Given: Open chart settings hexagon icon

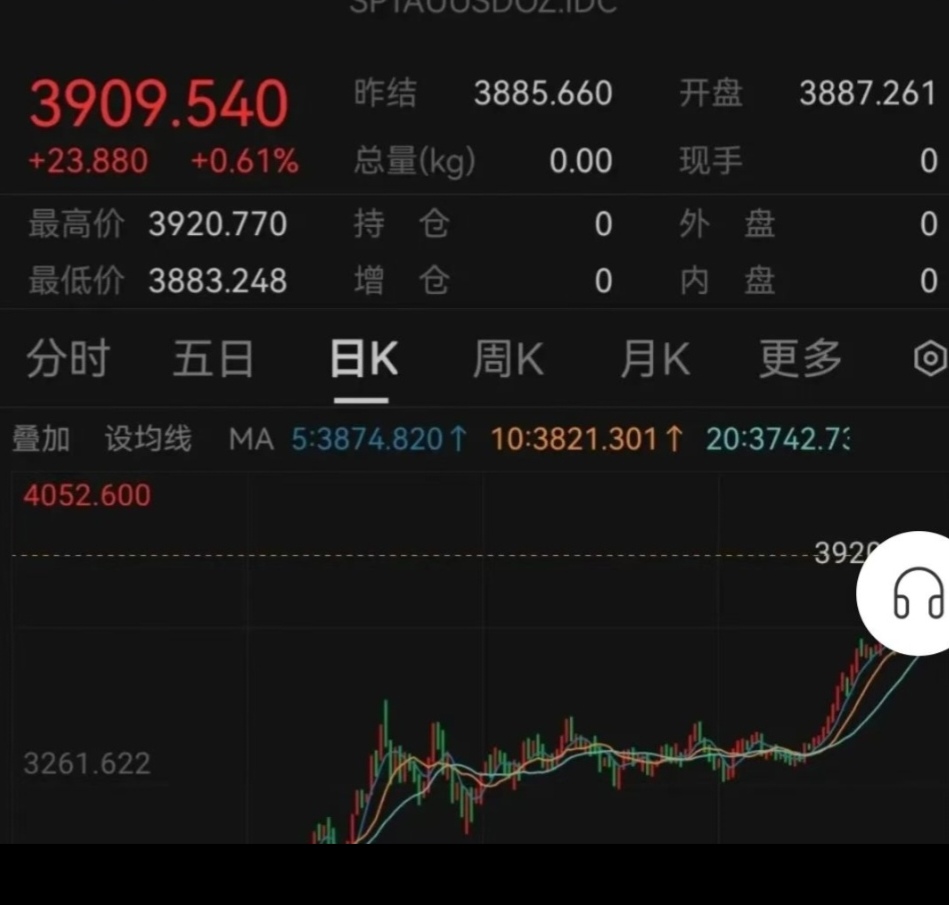Looking at the screenshot, I should click(930, 359).
